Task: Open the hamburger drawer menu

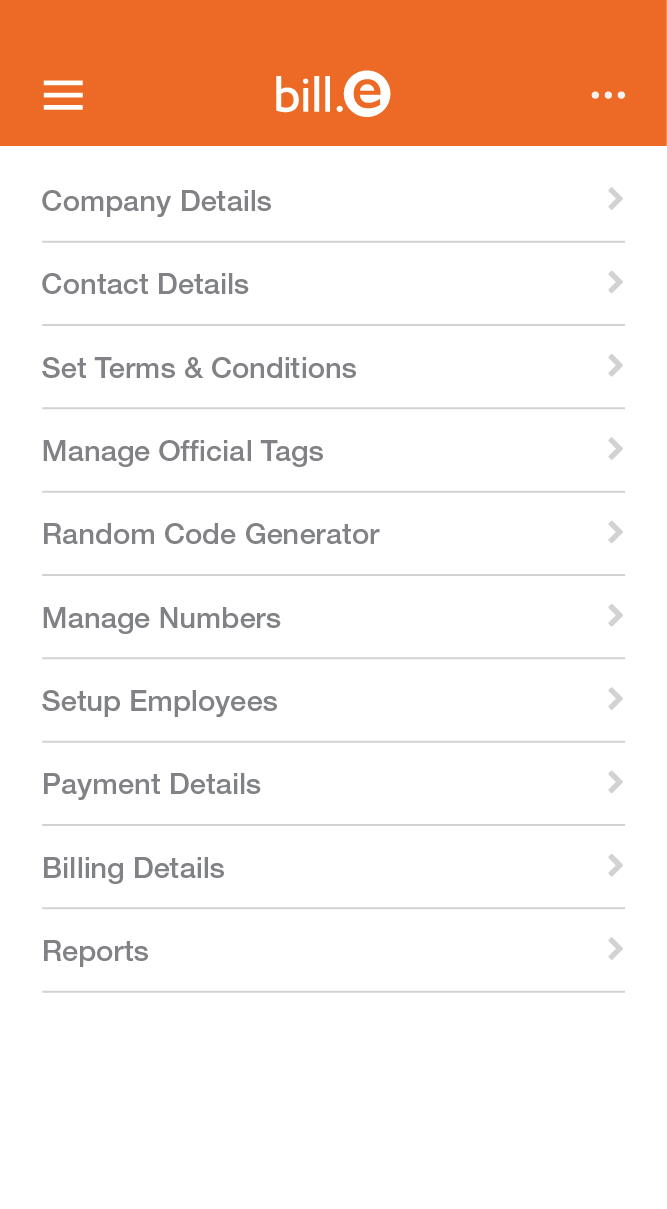Action: 63,95
